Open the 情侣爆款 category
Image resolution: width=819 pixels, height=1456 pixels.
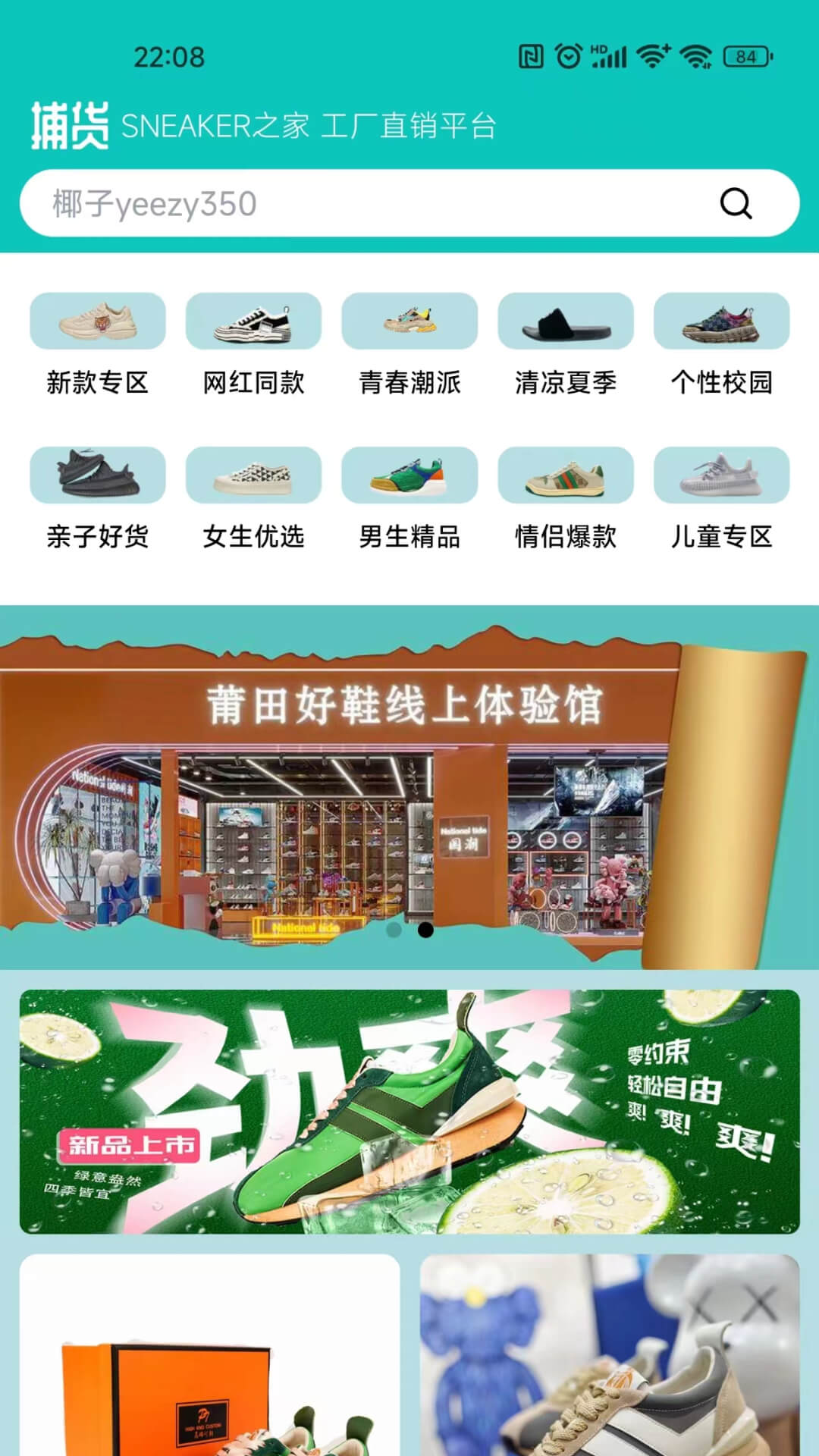click(566, 499)
